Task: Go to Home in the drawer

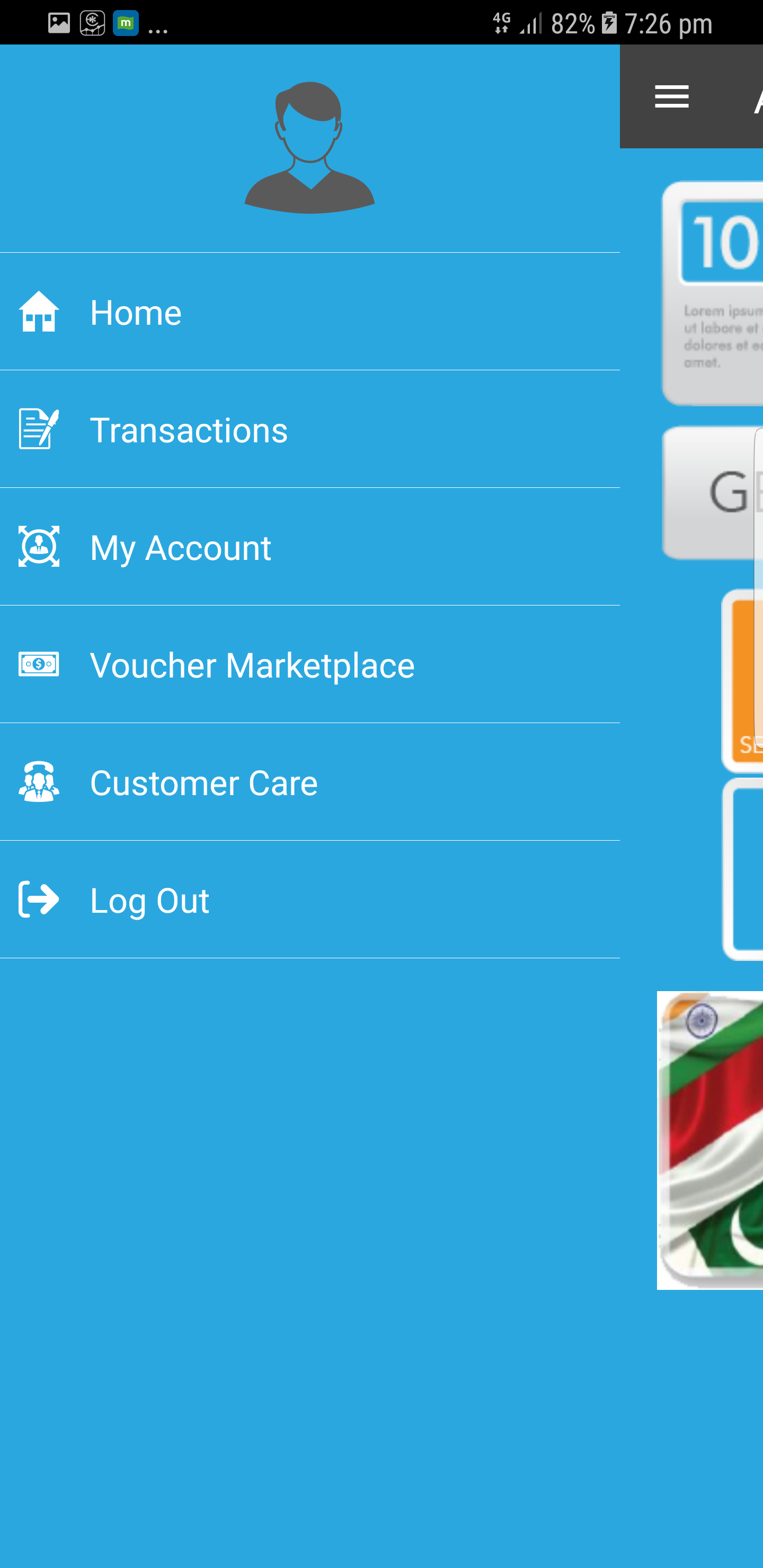Action: pos(310,311)
